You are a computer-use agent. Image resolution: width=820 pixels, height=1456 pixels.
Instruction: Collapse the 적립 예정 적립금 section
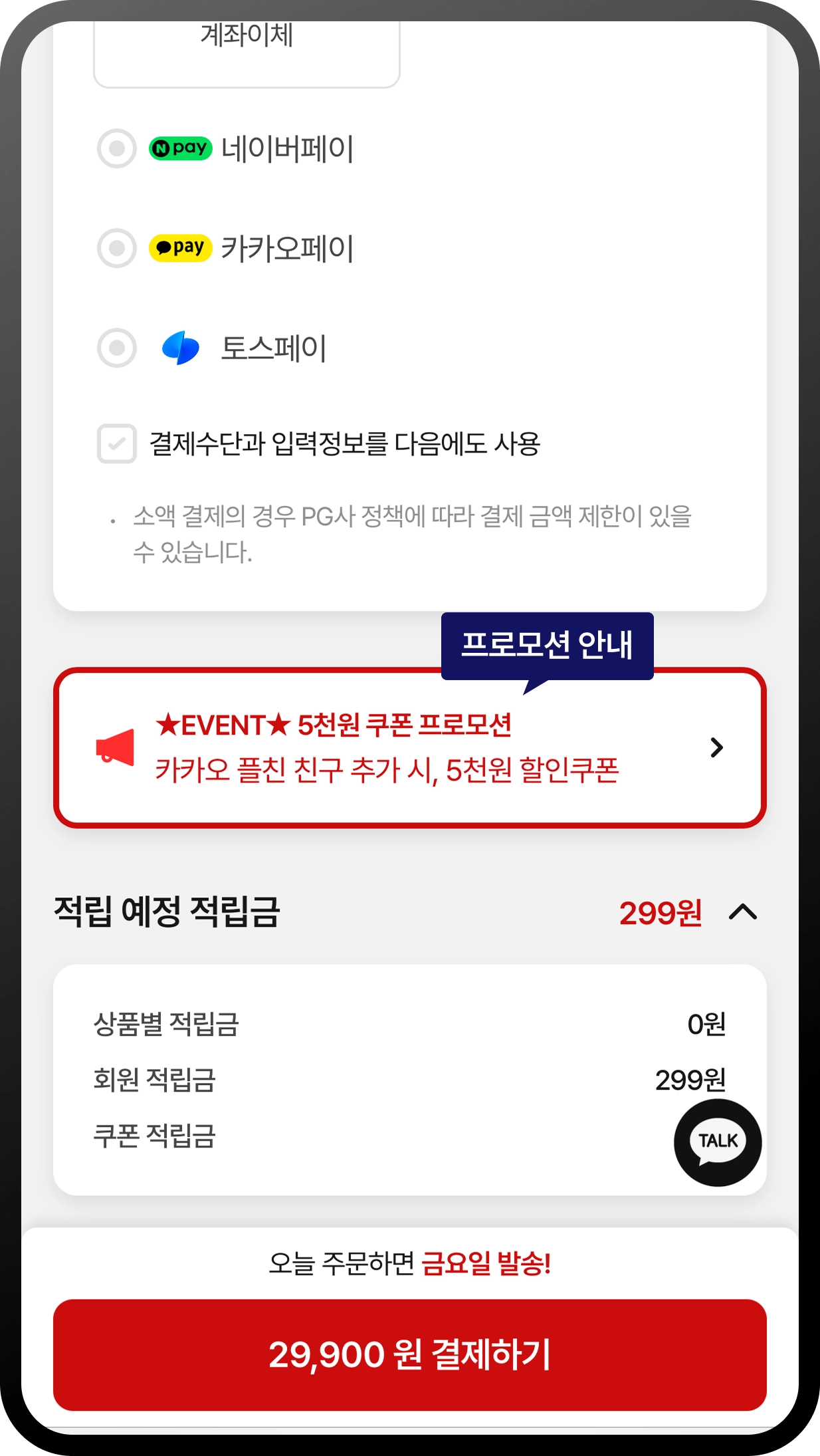click(x=743, y=912)
